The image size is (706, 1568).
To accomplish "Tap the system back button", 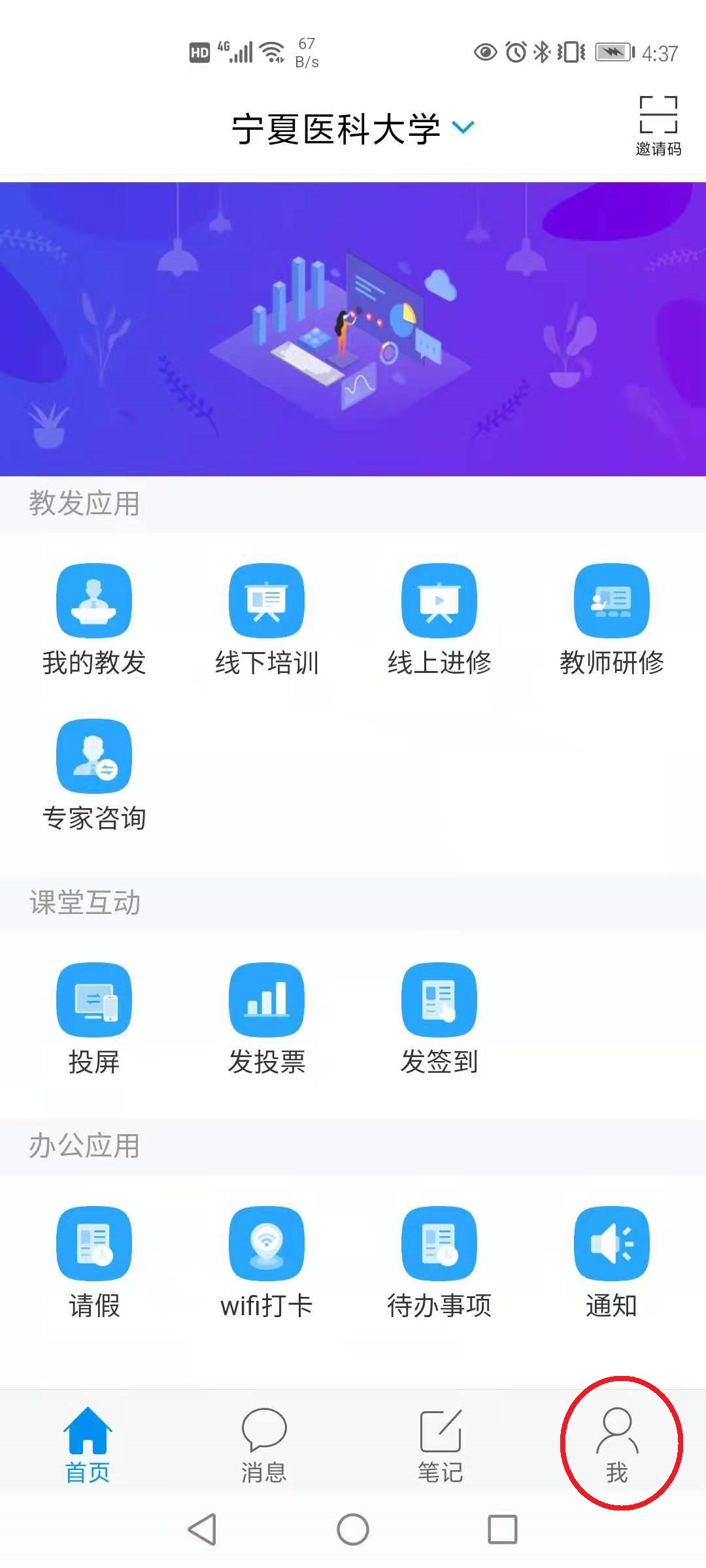I will click(x=202, y=1529).
